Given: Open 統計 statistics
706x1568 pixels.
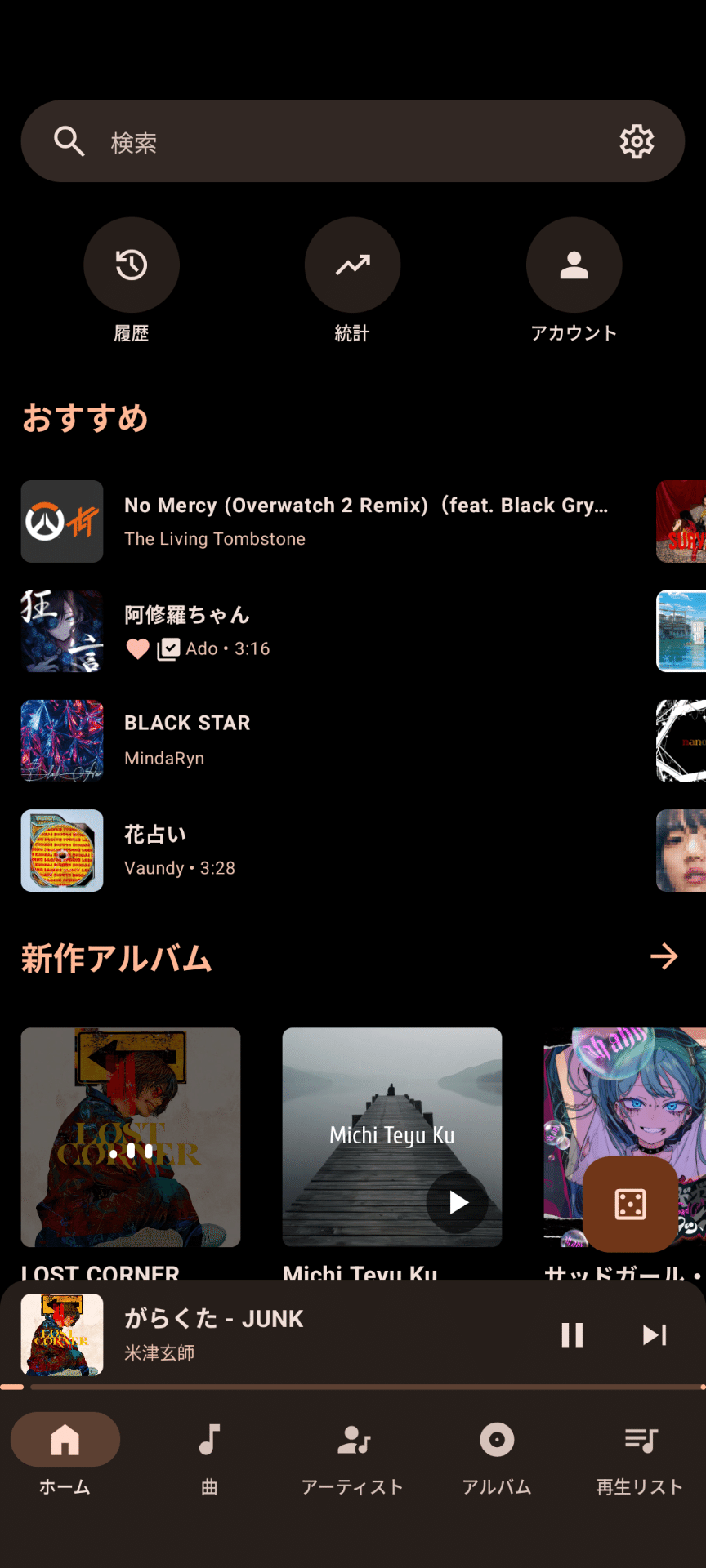Looking at the screenshot, I should [352, 265].
